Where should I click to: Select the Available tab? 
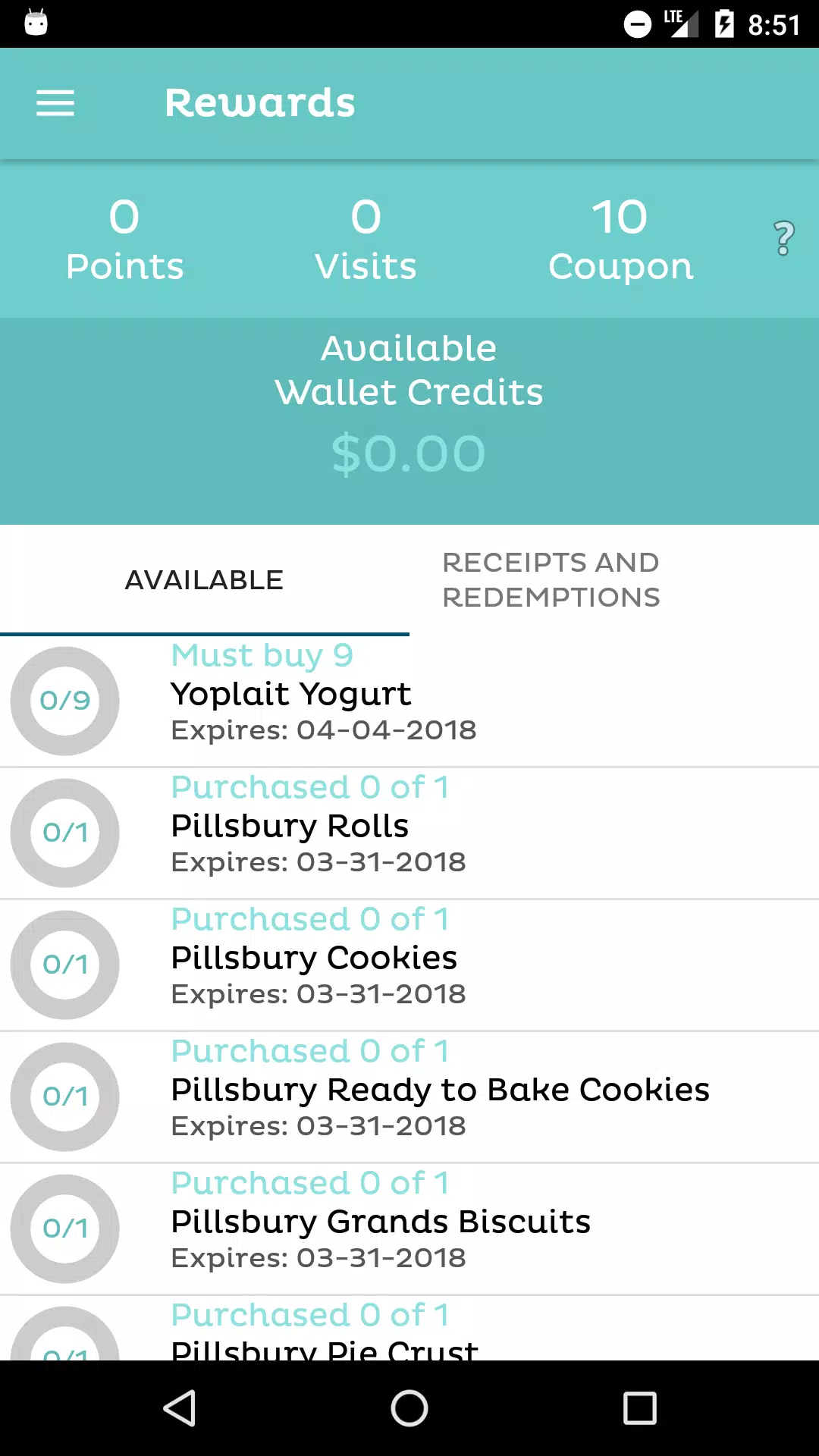[205, 580]
